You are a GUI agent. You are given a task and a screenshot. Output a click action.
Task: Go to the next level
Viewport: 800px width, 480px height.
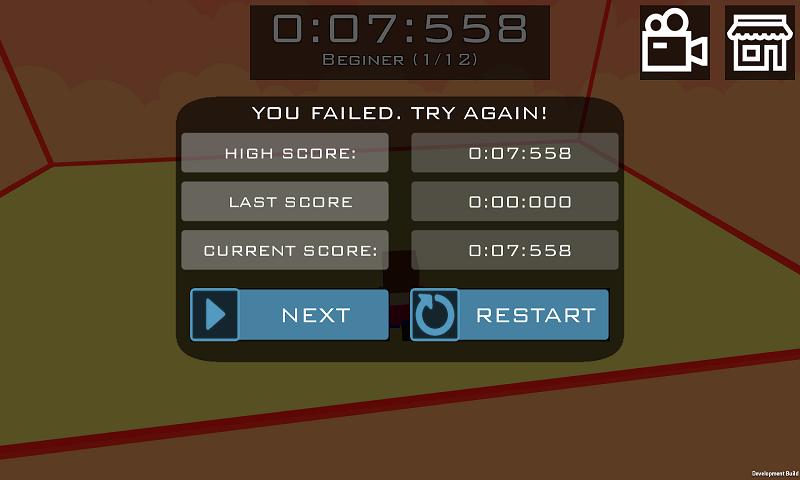coord(289,315)
